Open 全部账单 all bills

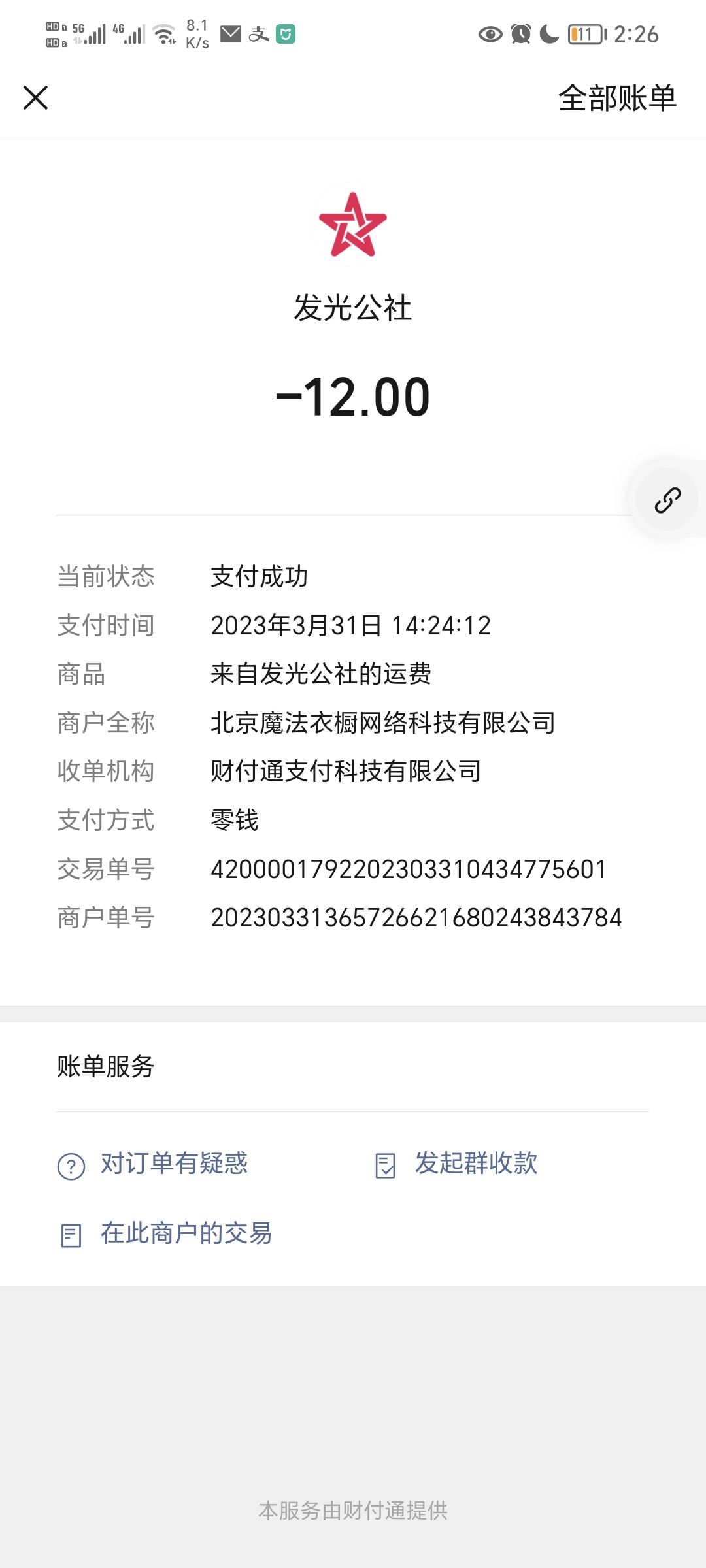617,98
